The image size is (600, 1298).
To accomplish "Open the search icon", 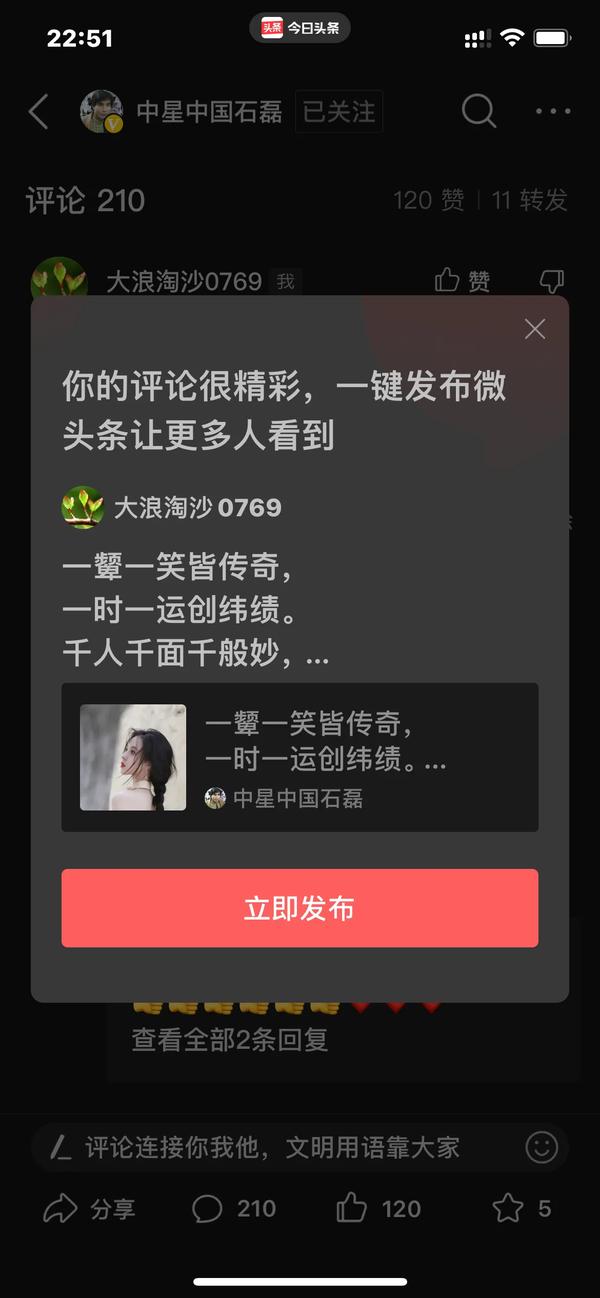I will (479, 112).
